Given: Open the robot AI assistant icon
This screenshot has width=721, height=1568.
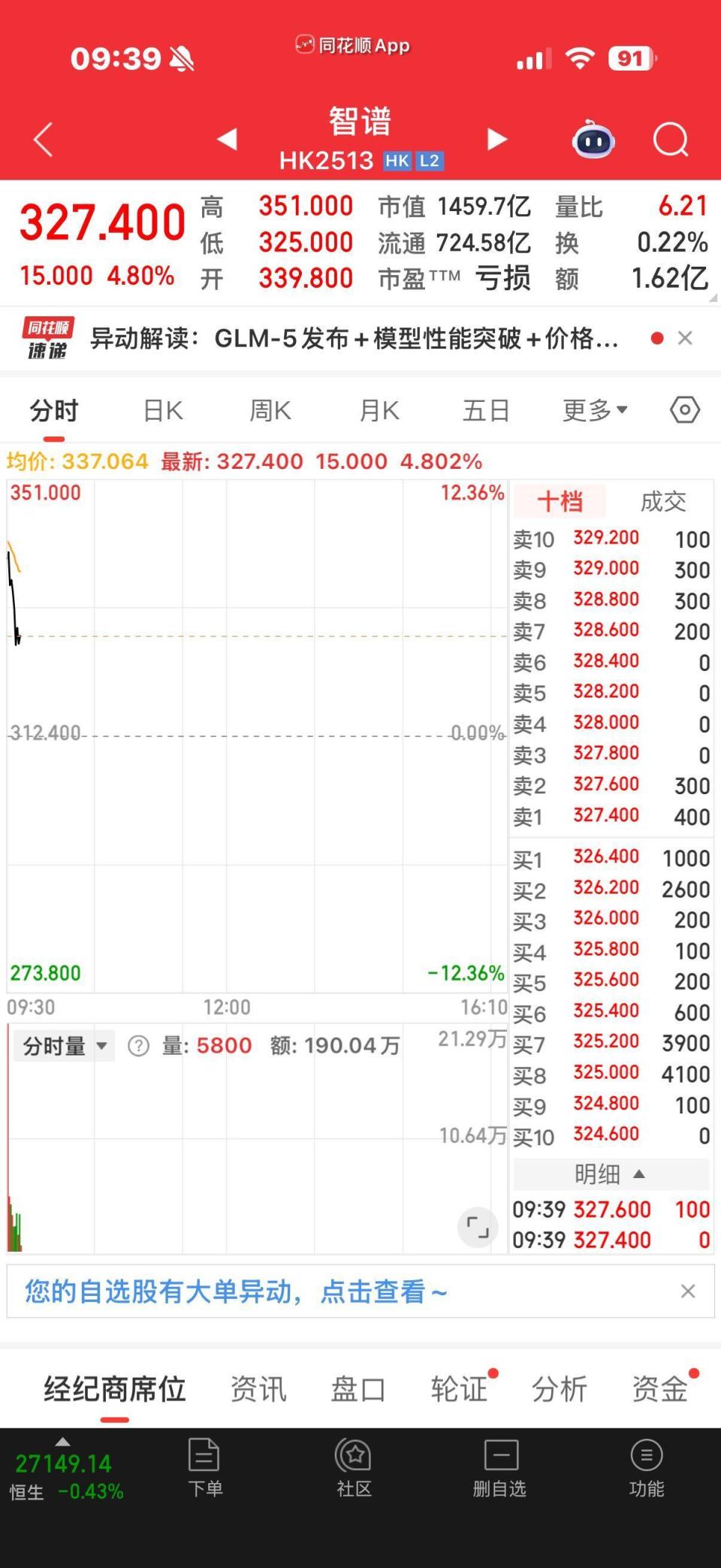Looking at the screenshot, I should click(x=593, y=140).
